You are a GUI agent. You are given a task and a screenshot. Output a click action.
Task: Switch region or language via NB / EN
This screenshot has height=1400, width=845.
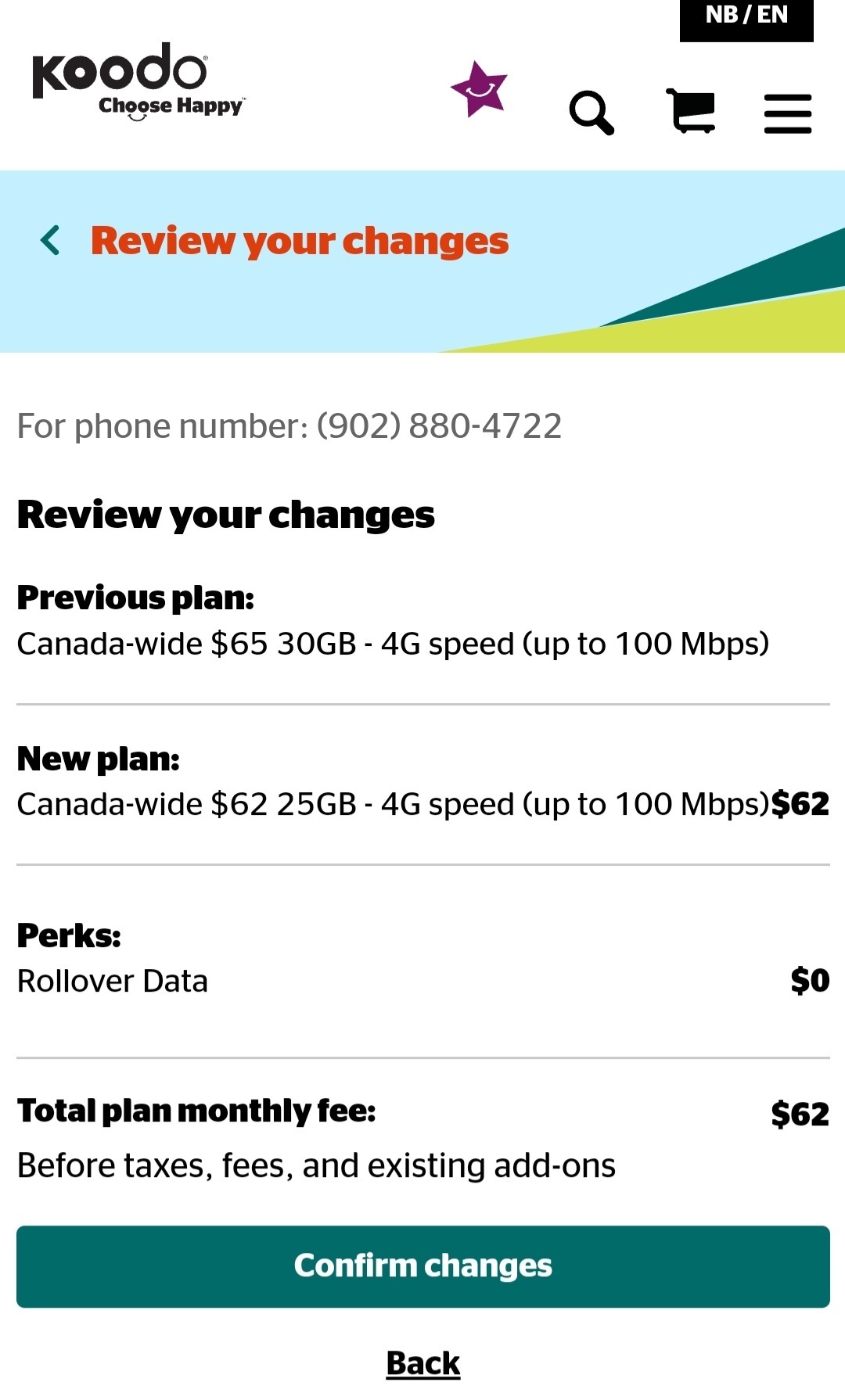pos(746,18)
